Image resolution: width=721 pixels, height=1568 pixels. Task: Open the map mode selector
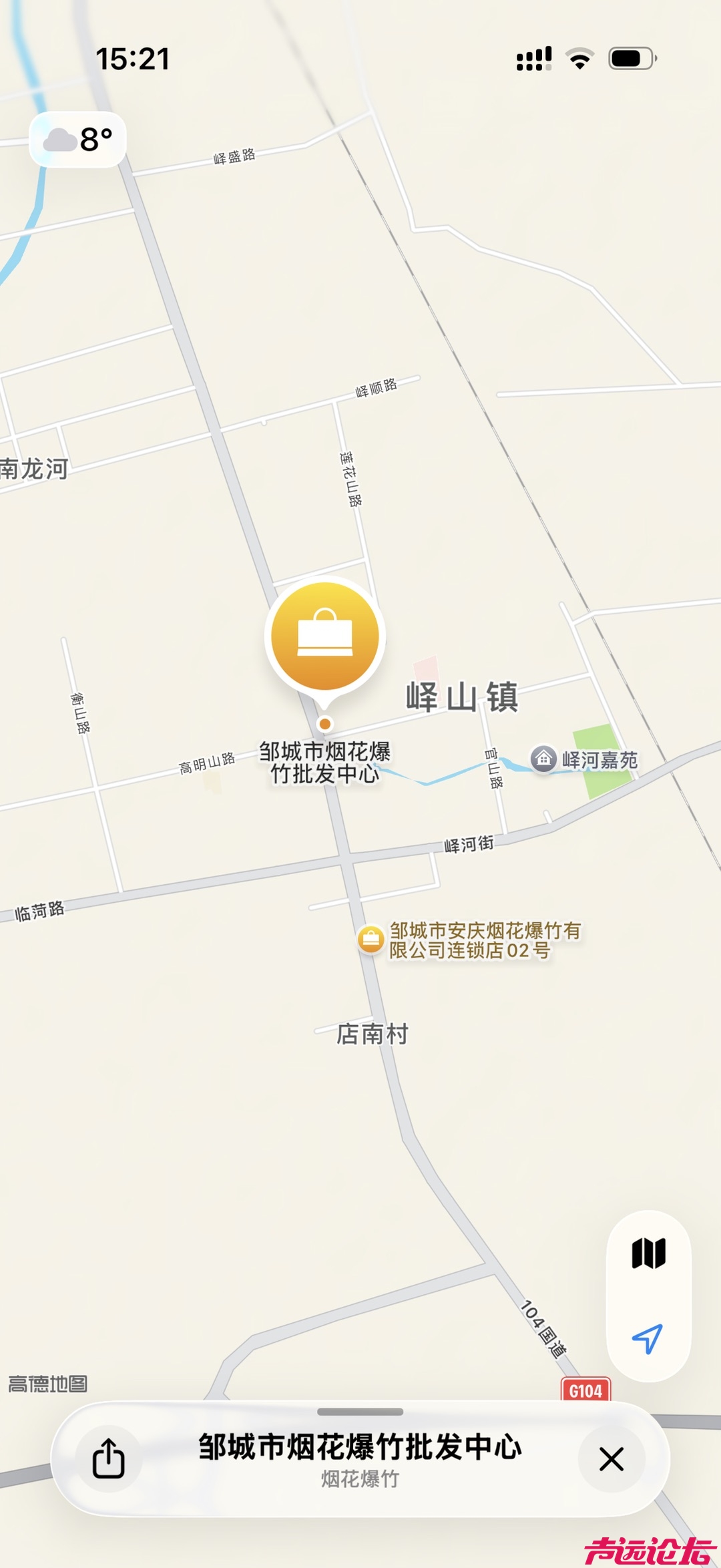(x=648, y=1253)
